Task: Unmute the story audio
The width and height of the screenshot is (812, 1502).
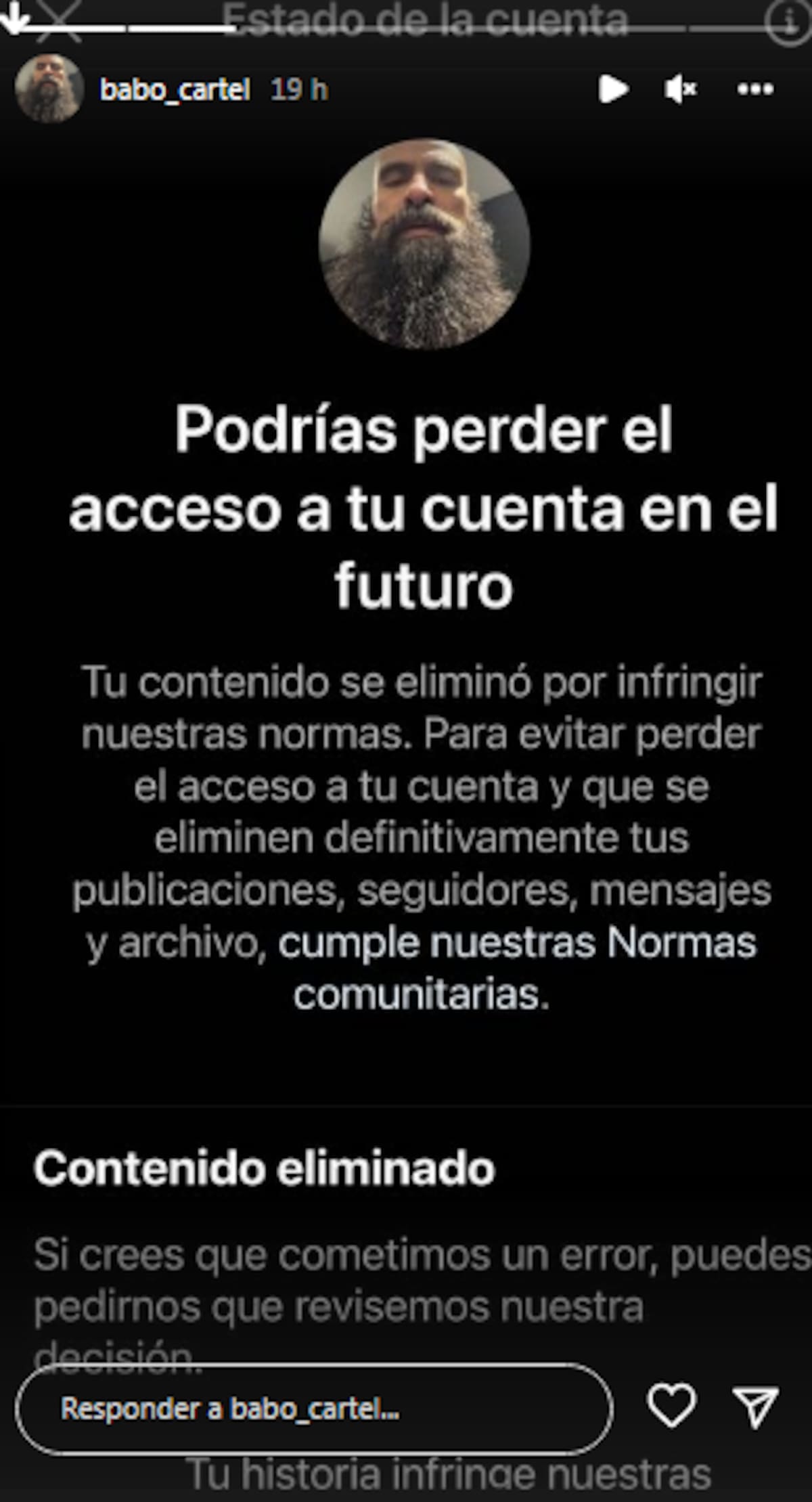Action: point(680,89)
